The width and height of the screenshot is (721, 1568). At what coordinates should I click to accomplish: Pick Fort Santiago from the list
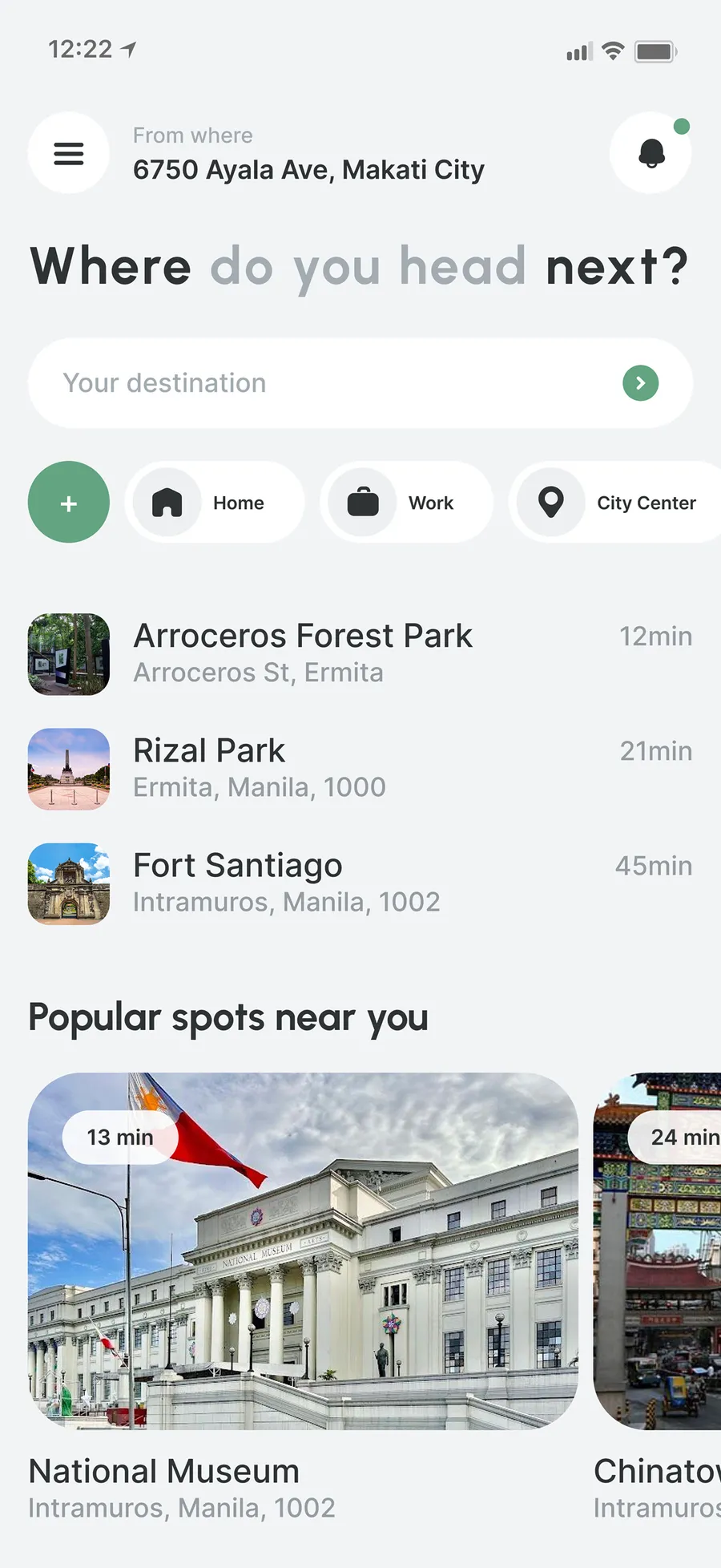click(360, 883)
